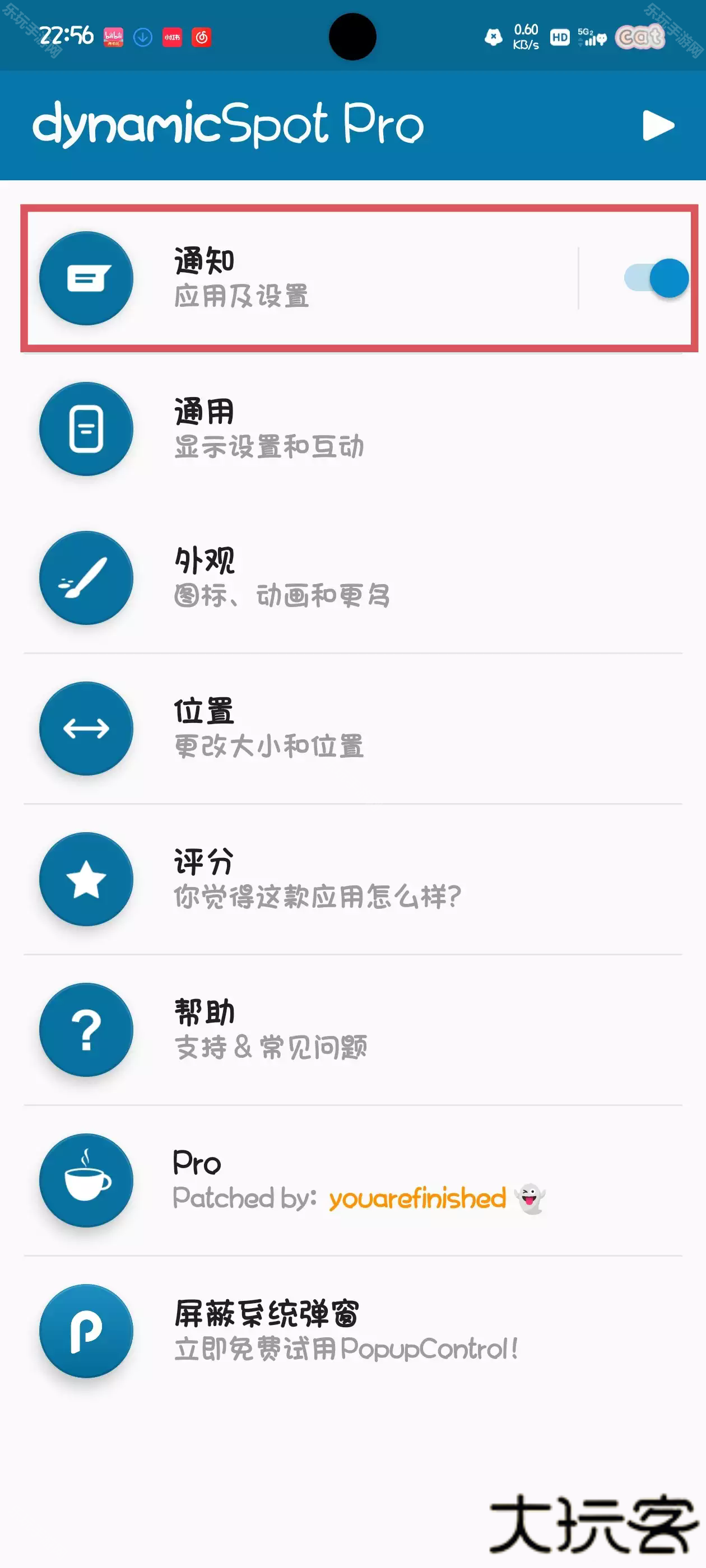
Task: Tap the play icon in the app bar
Action: (x=658, y=125)
